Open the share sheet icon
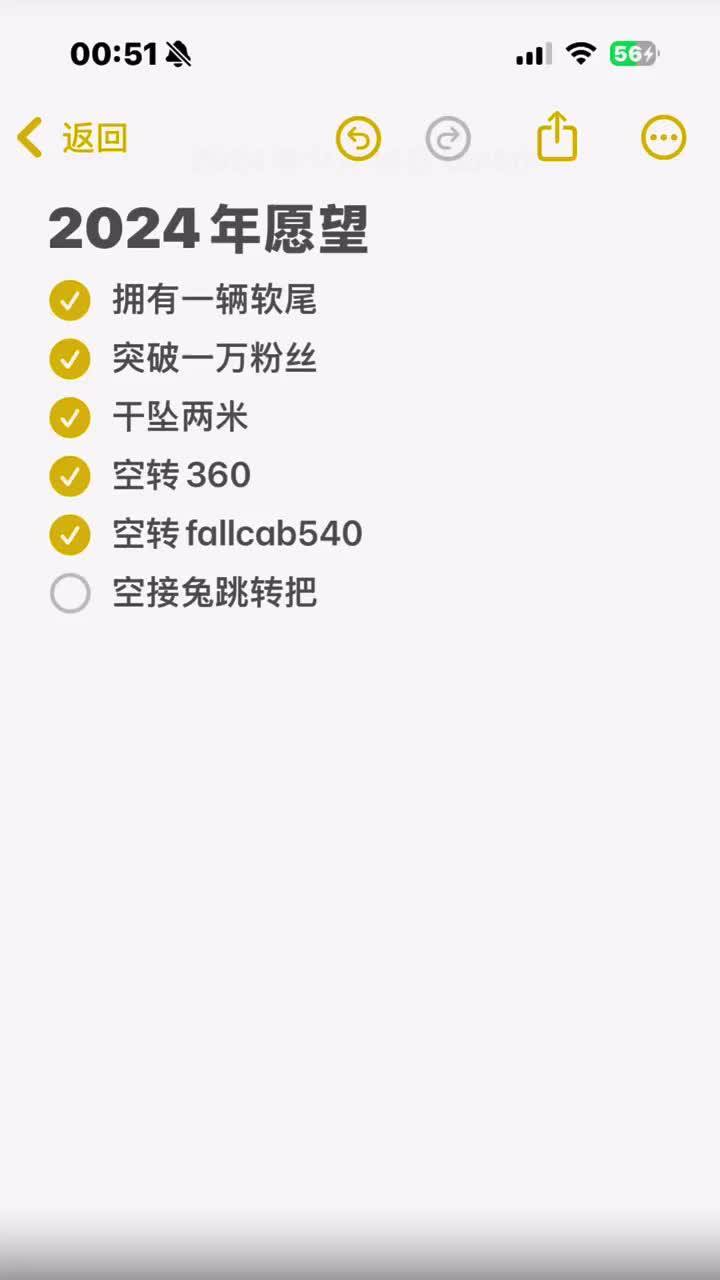Image resolution: width=720 pixels, height=1280 pixels. click(557, 138)
